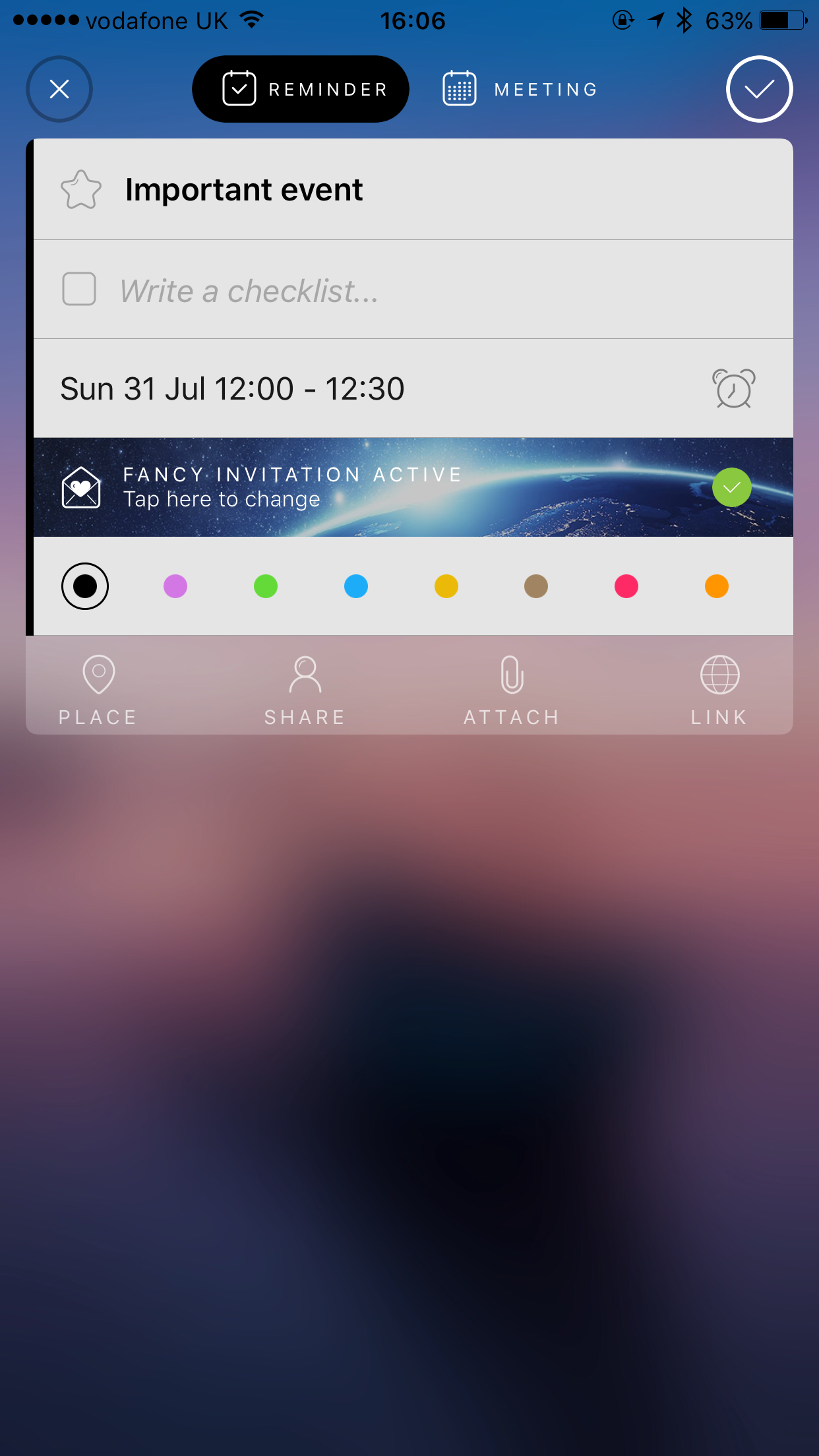The height and width of the screenshot is (1456, 819).
Task: Add a location with Place
Action: coord(98,689)
